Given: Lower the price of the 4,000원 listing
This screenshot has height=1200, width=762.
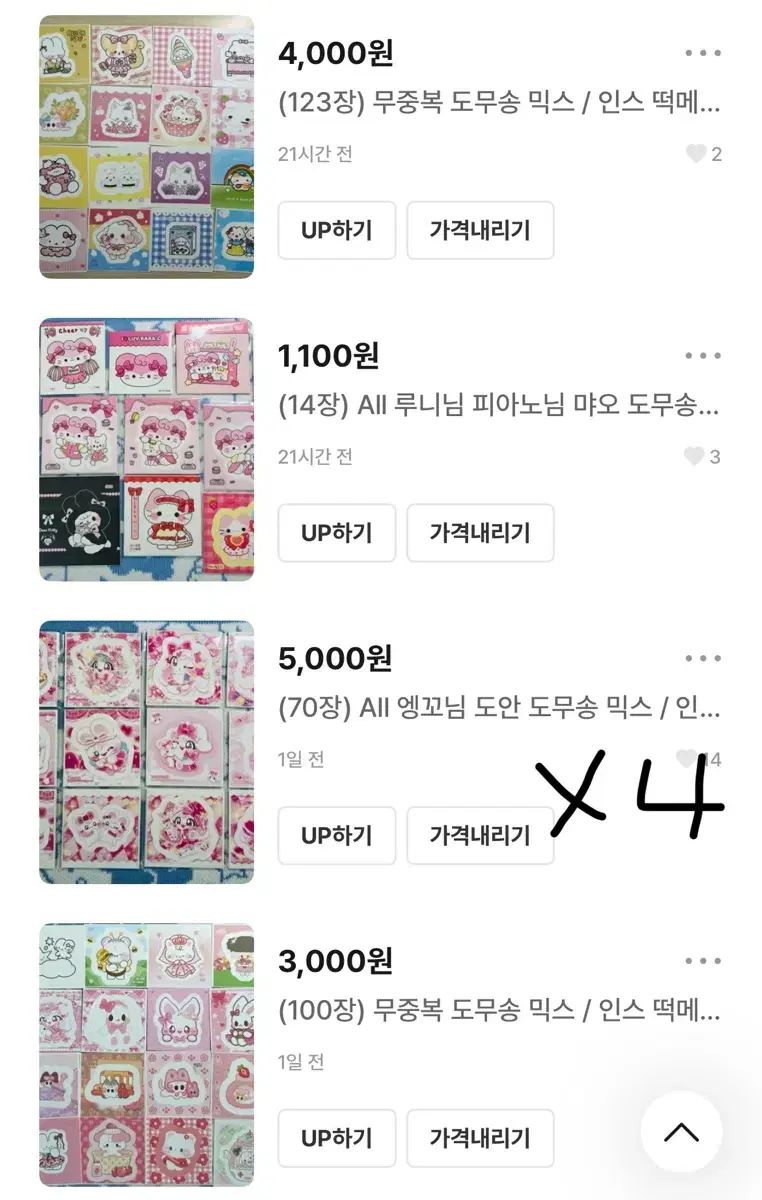Looking at the screenshot, I should pos(480,230).
